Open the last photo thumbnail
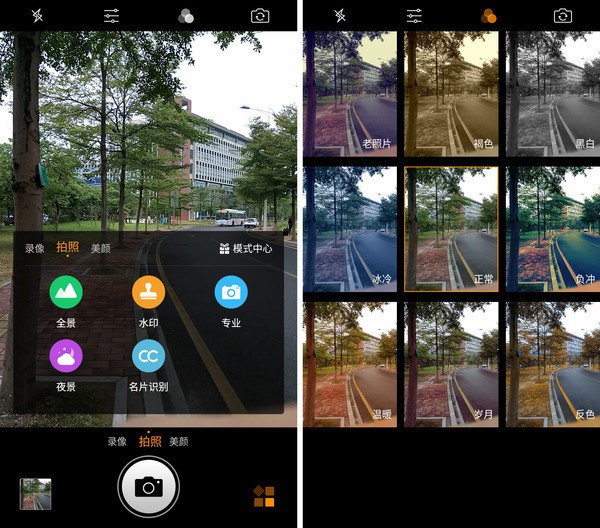 (x=35, y=494)
